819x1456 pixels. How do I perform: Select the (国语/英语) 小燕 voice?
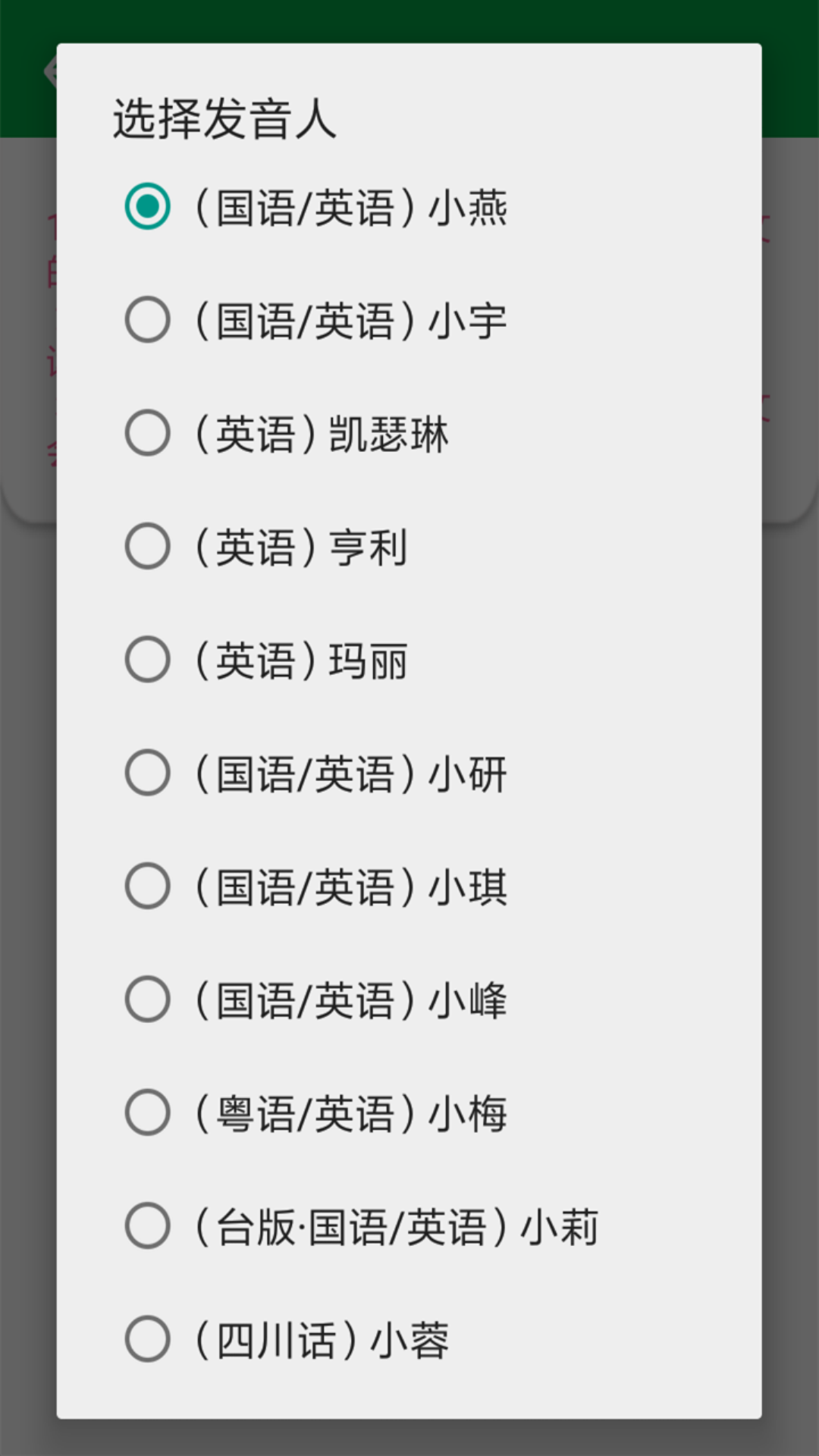[x=409, y=206]
